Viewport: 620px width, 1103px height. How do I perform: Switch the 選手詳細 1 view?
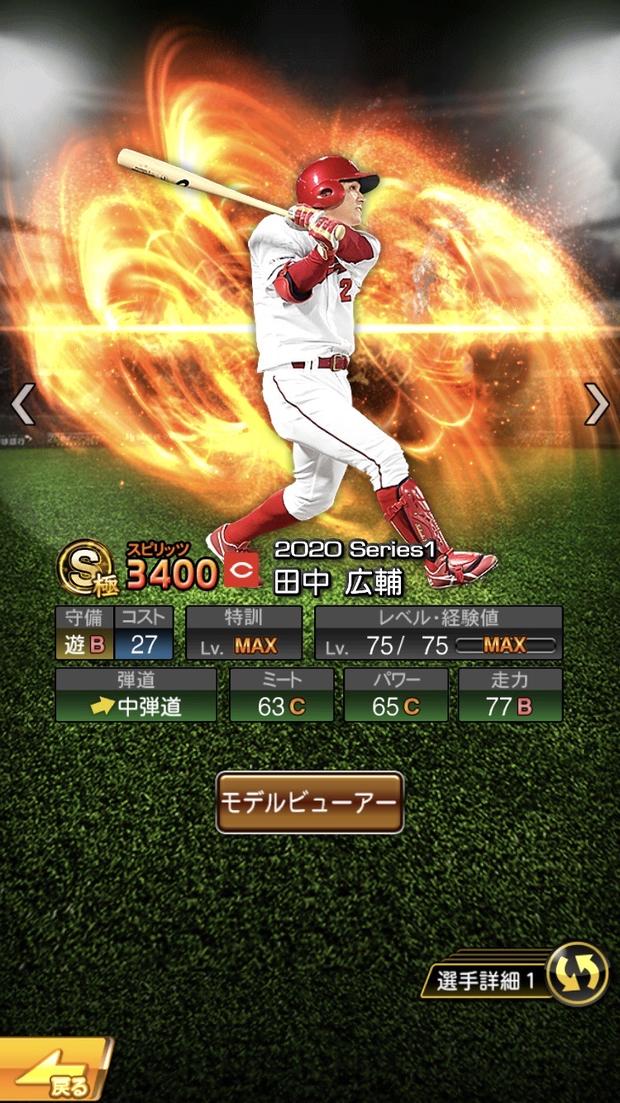(577, 973)
